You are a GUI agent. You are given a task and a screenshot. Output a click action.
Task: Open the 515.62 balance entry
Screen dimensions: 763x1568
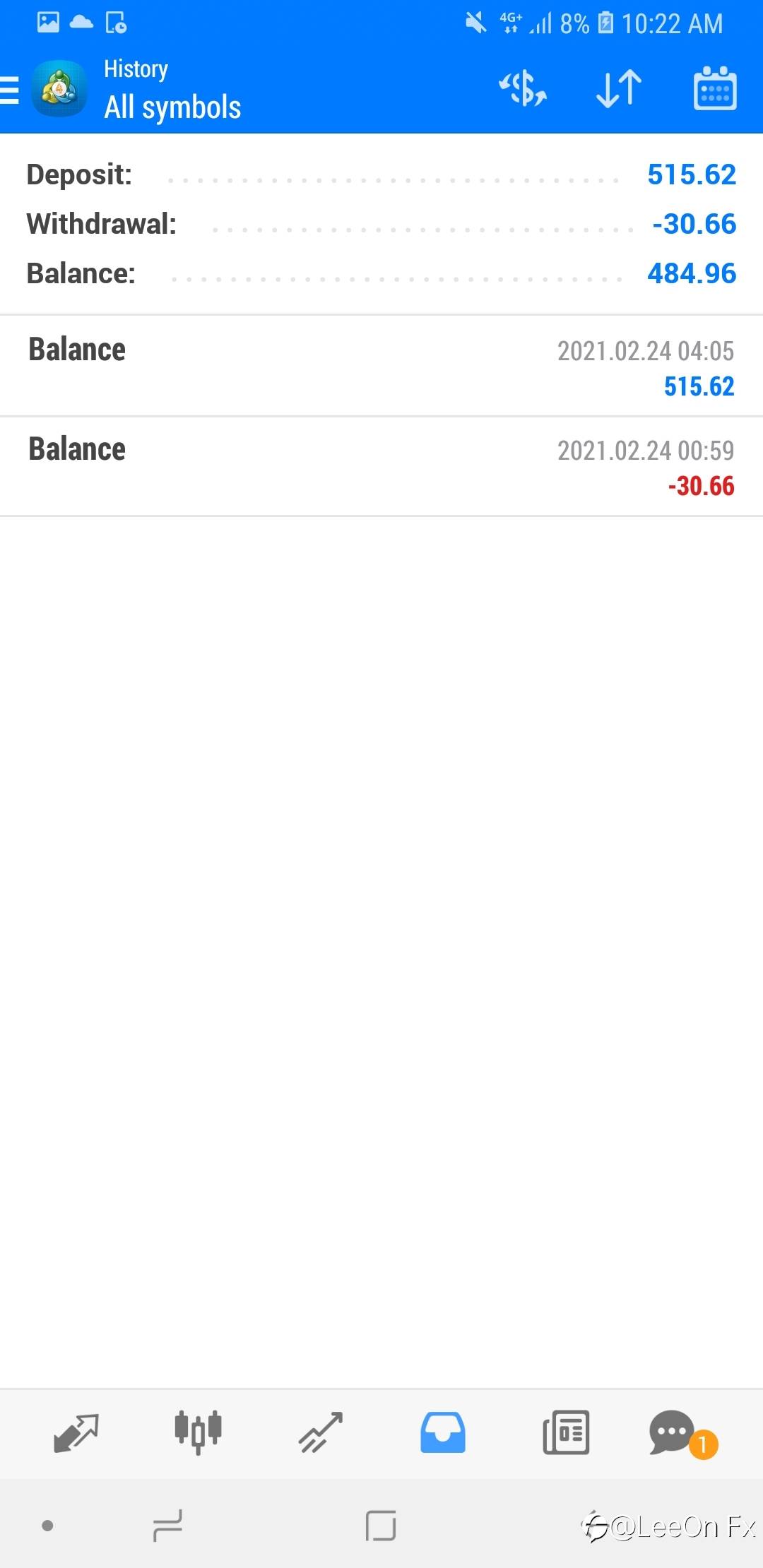pyautogui.click(x=381, y=367)
